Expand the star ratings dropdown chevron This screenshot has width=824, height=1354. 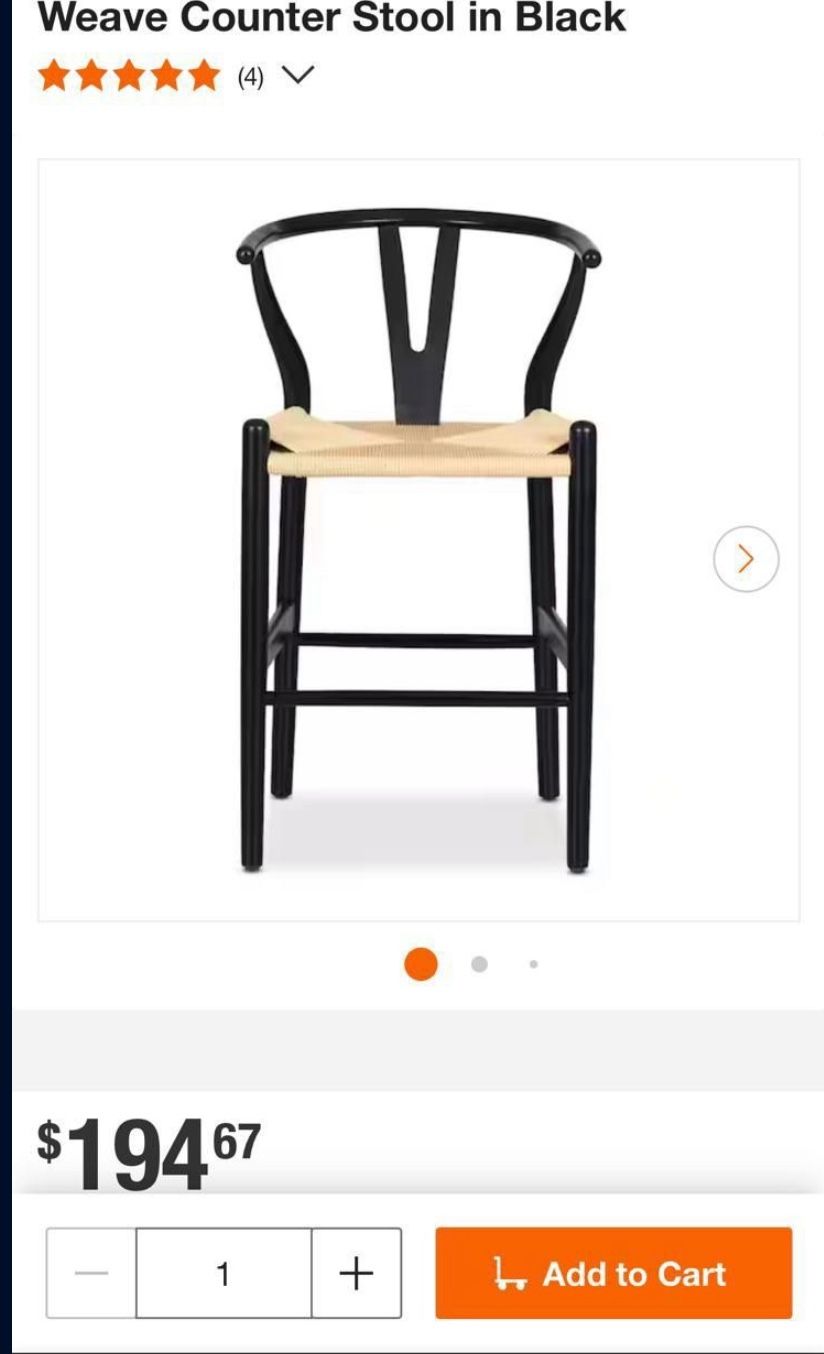pos(298,75)
